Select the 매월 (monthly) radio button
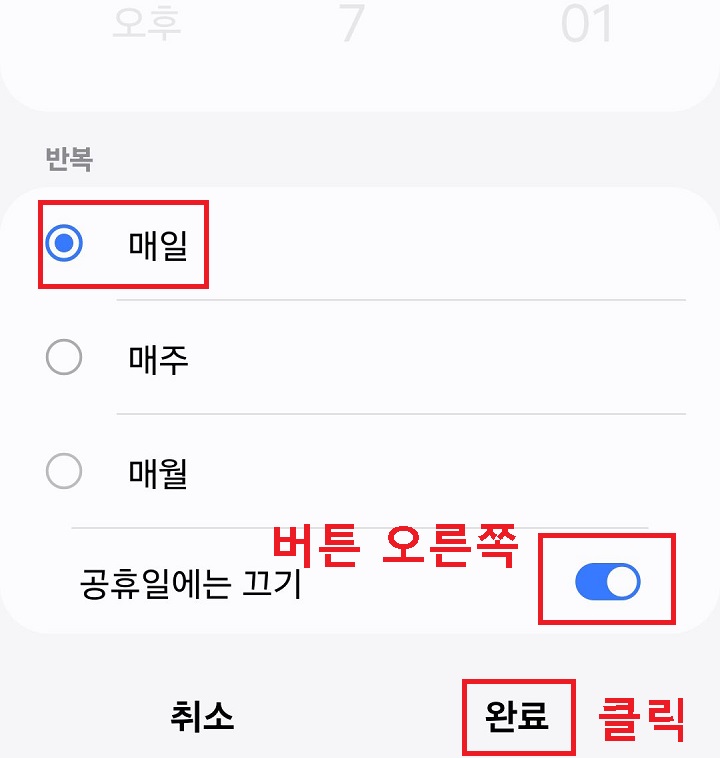This screenshot has height=758, width=720. (63, 471)
